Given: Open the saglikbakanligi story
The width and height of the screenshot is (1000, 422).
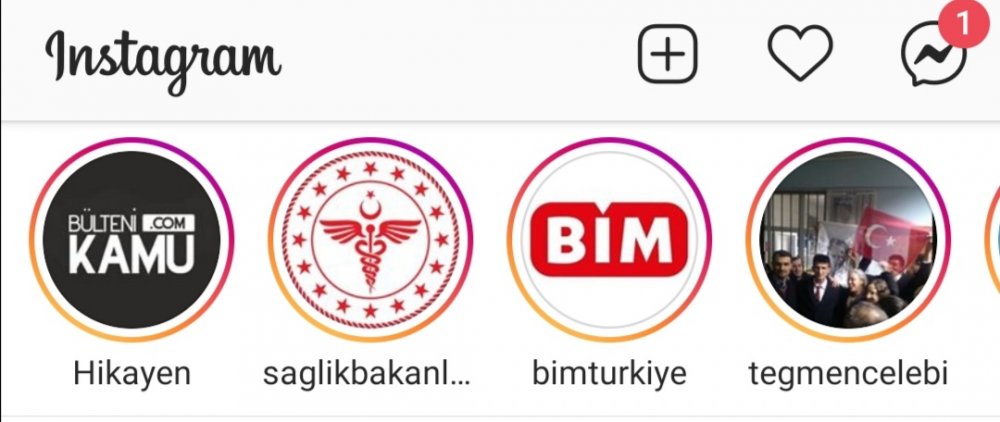Looking at the screenshot, I should coord(369,240).
